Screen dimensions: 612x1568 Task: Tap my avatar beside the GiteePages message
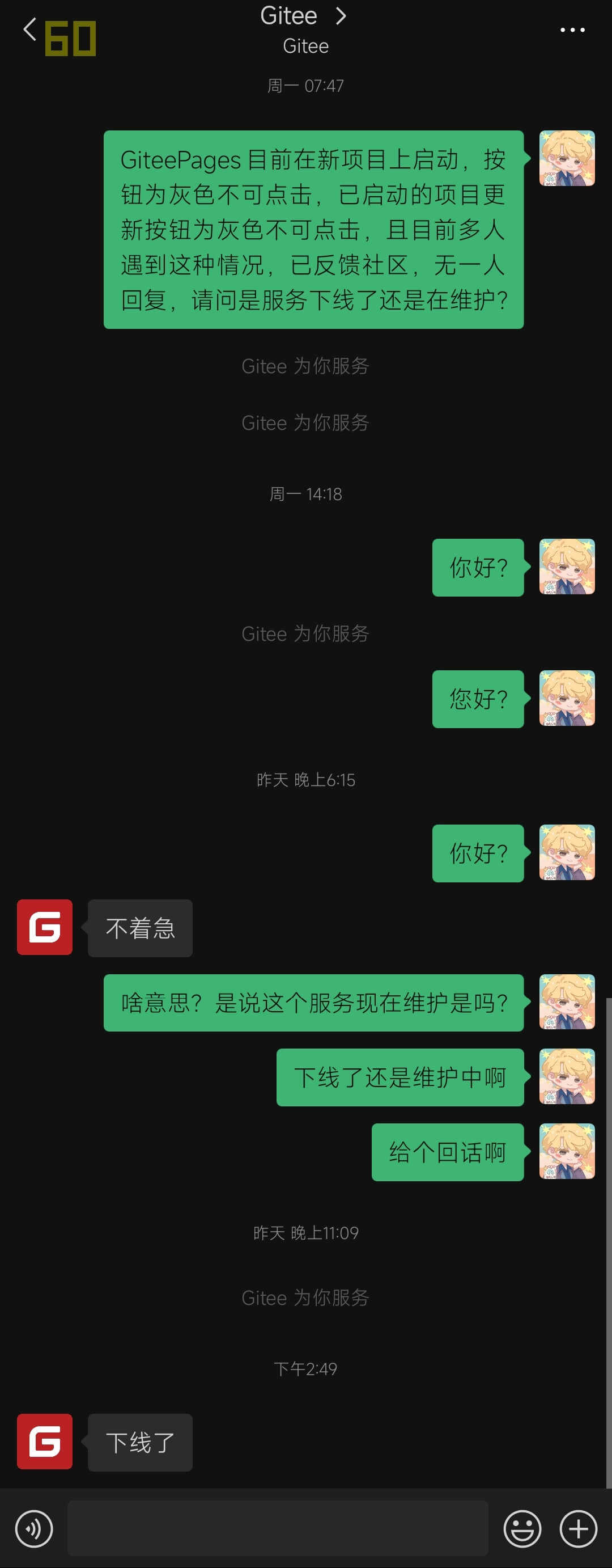[x=566, y=158]
